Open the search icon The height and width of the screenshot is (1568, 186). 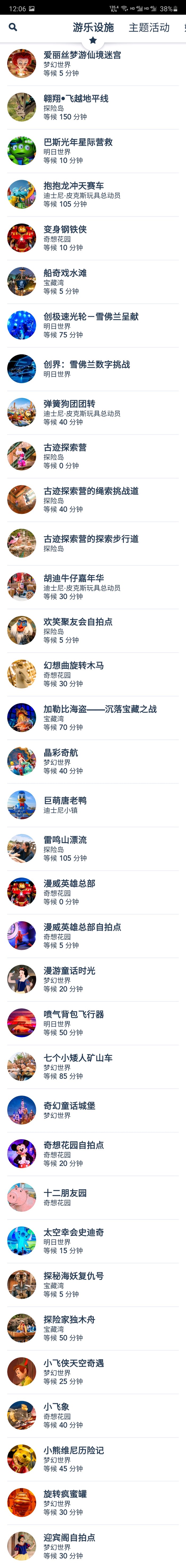click(x=13, y=27)
